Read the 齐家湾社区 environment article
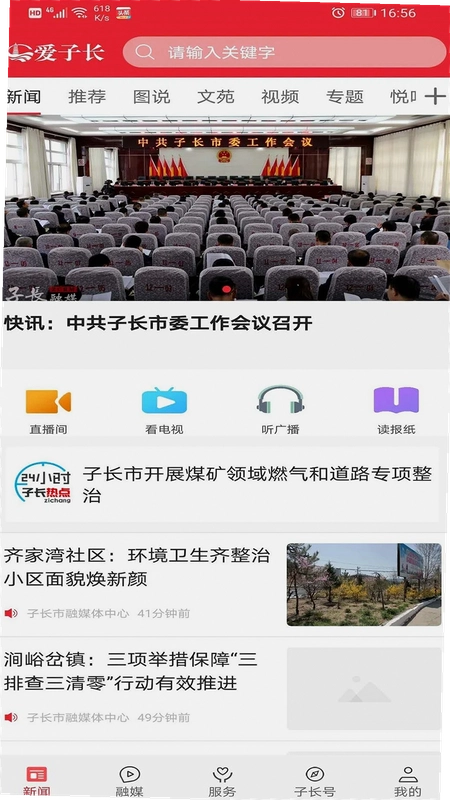This screenshot has width=450, height=800. (222, 585)
